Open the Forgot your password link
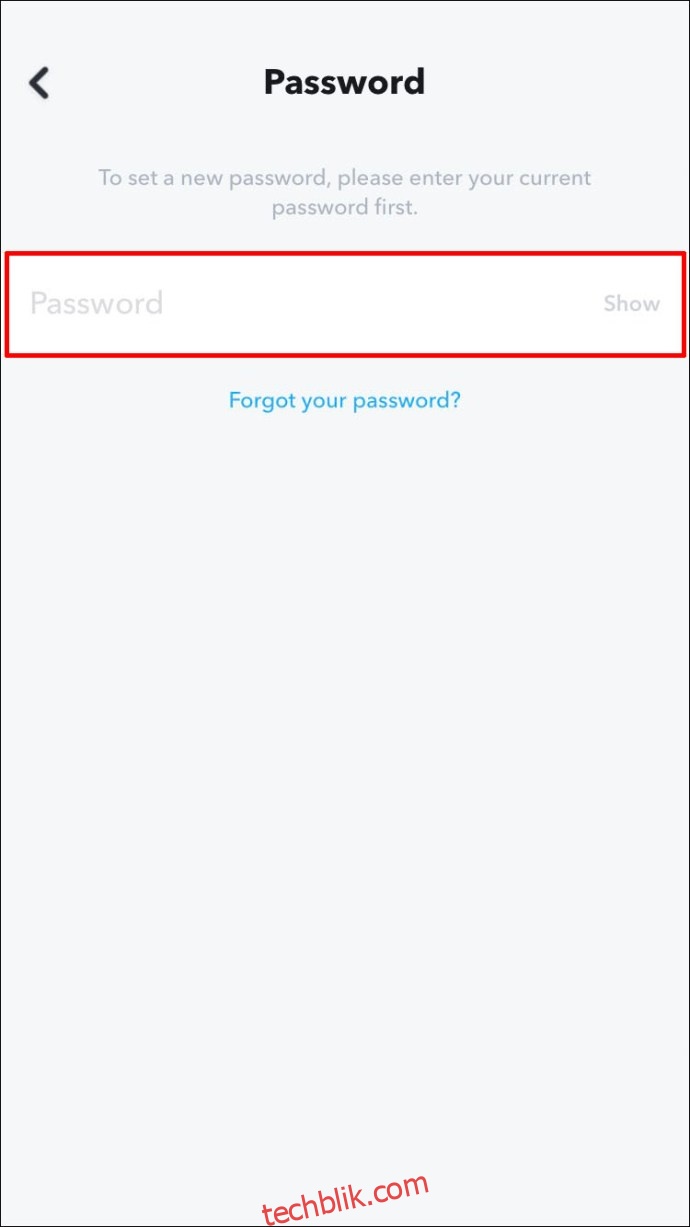 coord(345,401)
